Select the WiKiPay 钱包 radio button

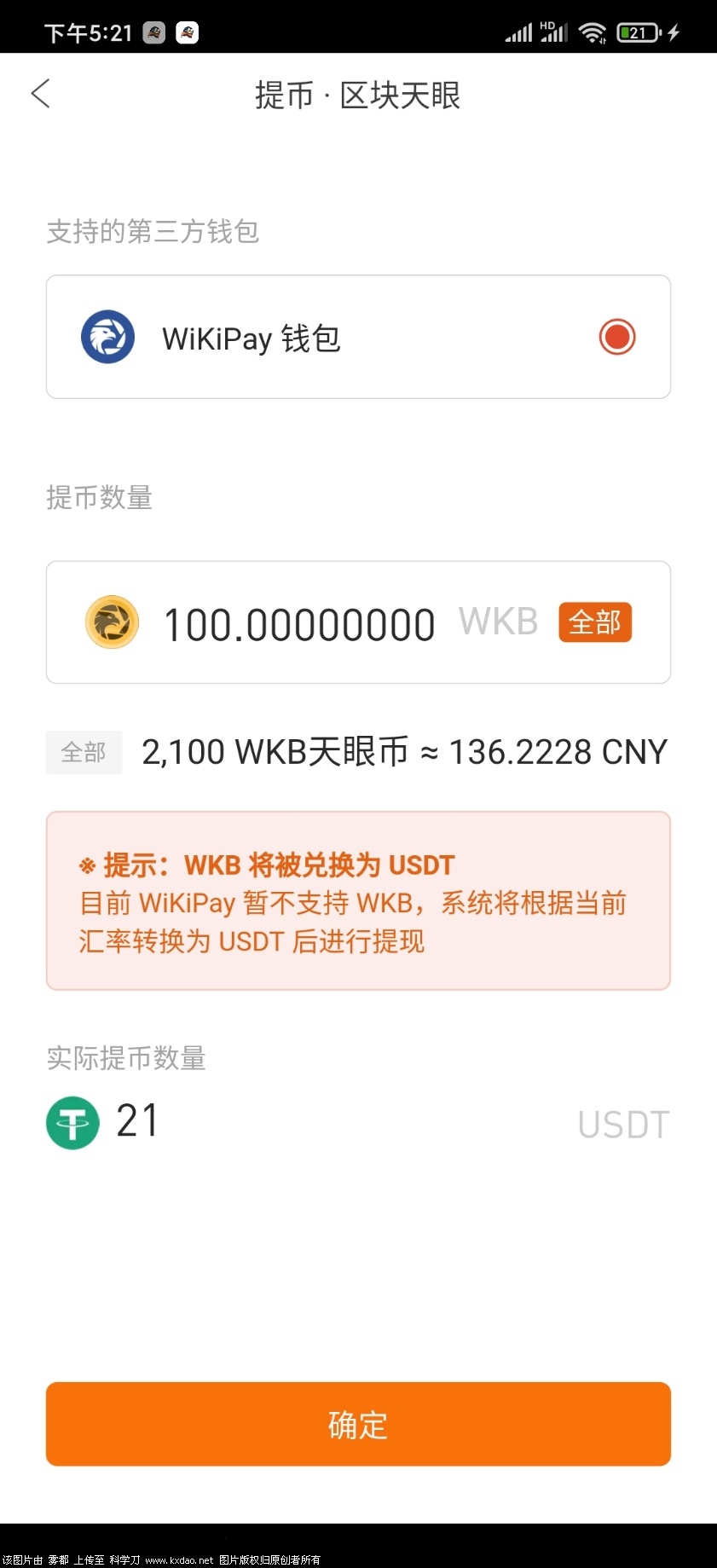click(x=616, y=337)
